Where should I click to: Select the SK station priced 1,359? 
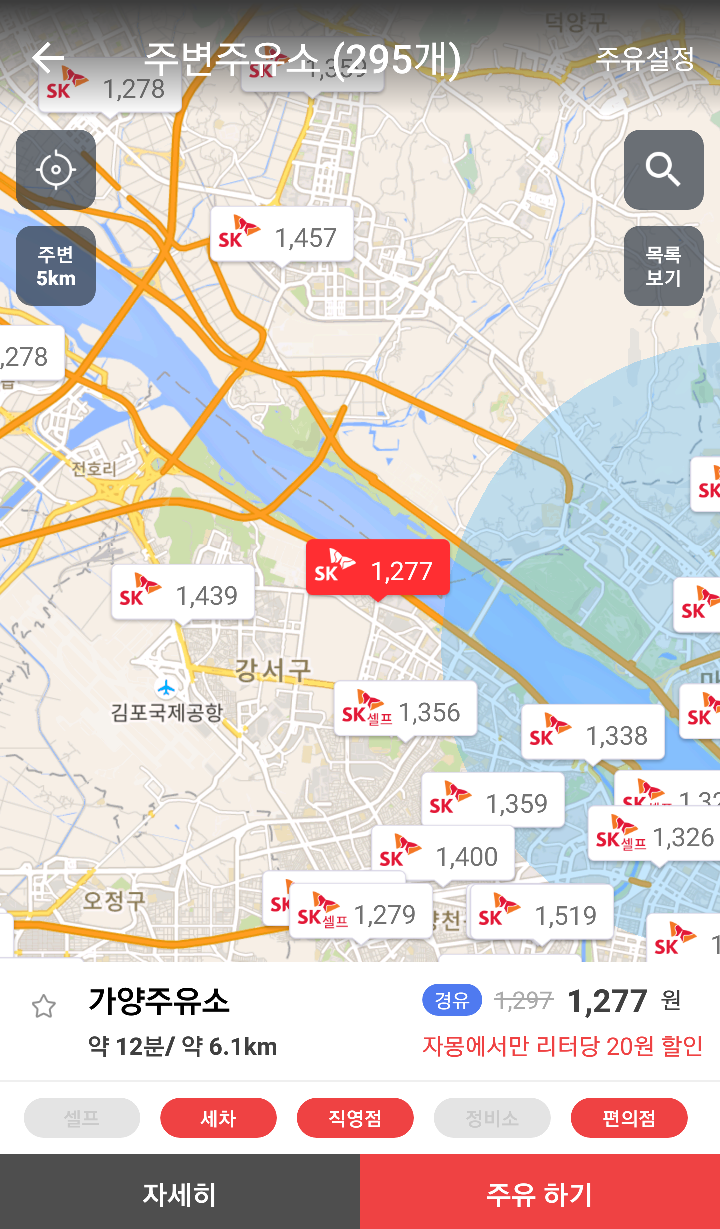[x=492, y=802]
